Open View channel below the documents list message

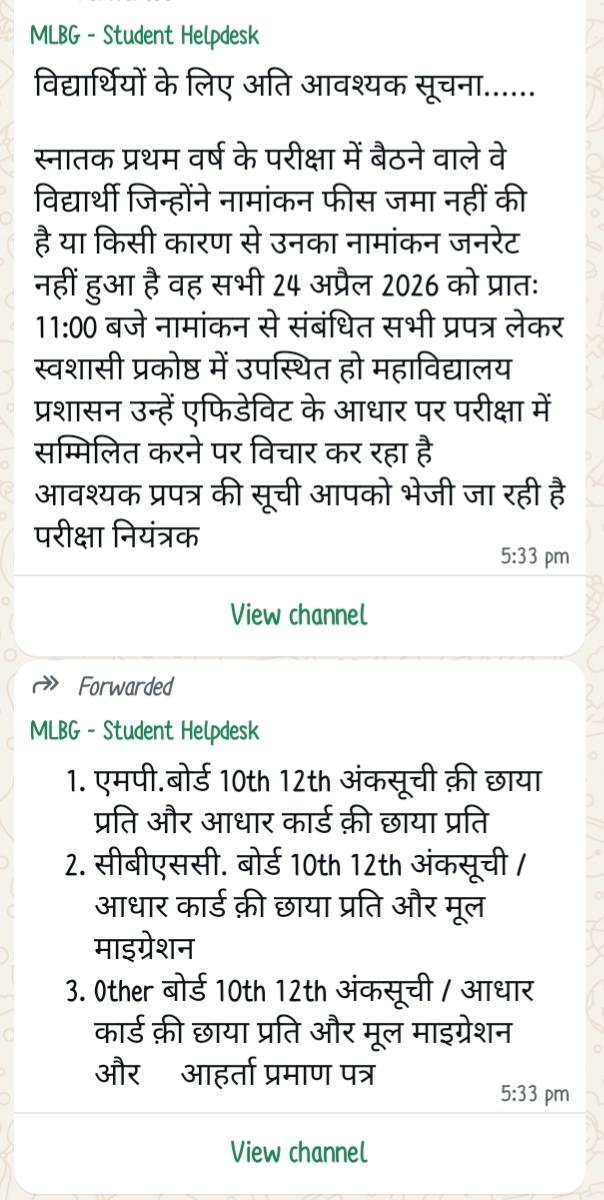[x=299, y=1152]
